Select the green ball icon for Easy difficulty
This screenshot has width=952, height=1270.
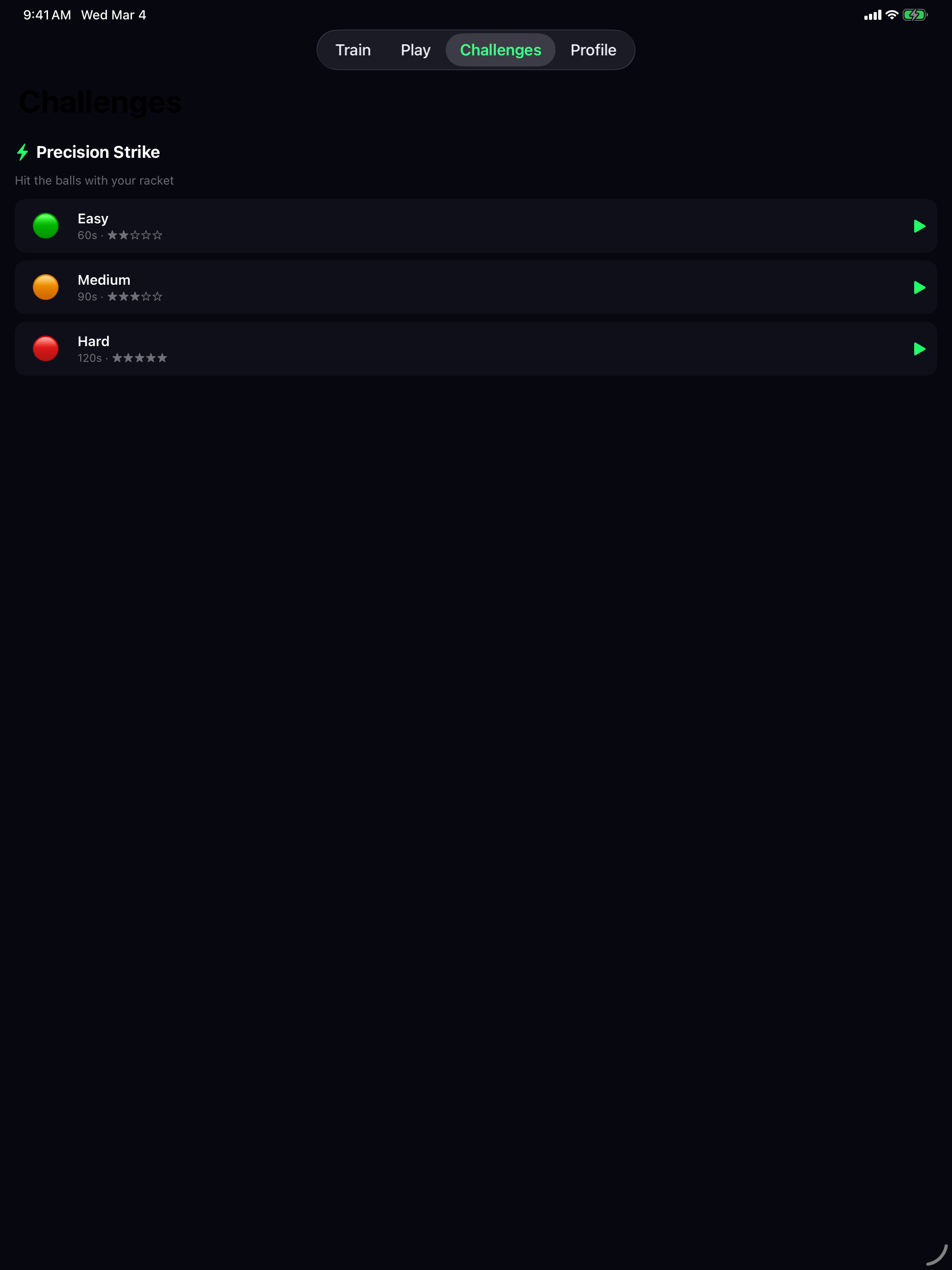click(45, 226)
